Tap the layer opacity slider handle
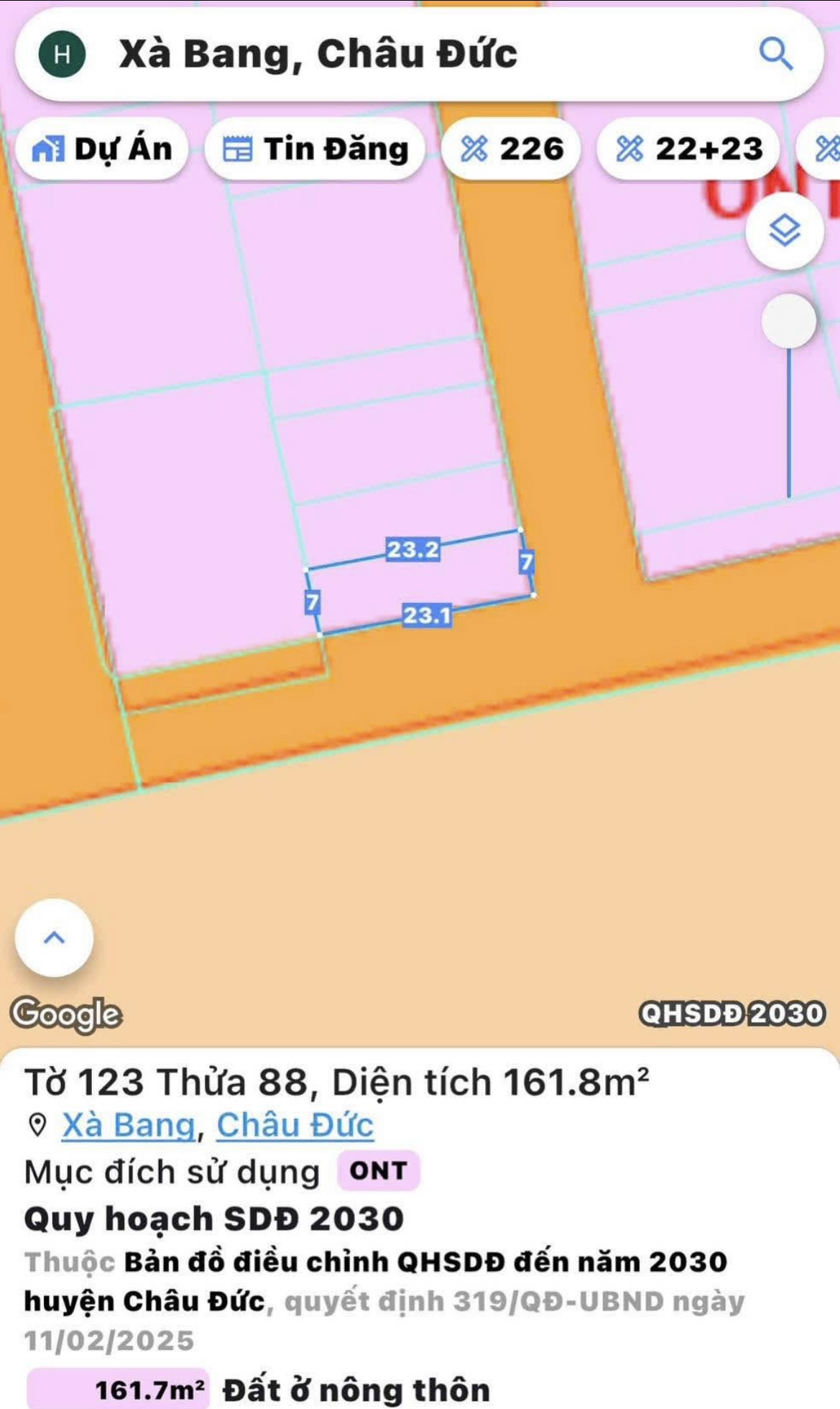840x1409 pixels. tap(789, 321)
